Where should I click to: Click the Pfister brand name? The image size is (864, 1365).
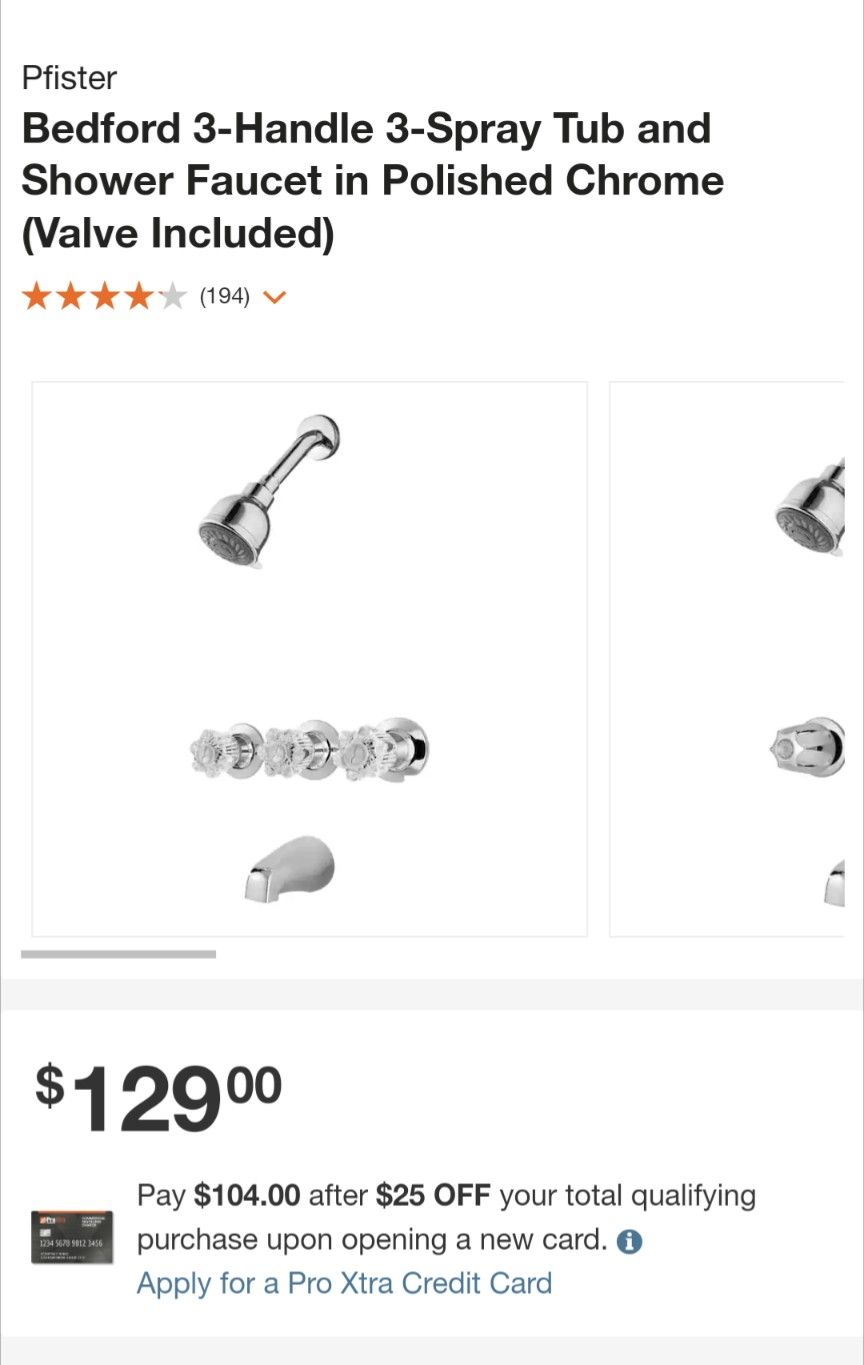[69, 77]
